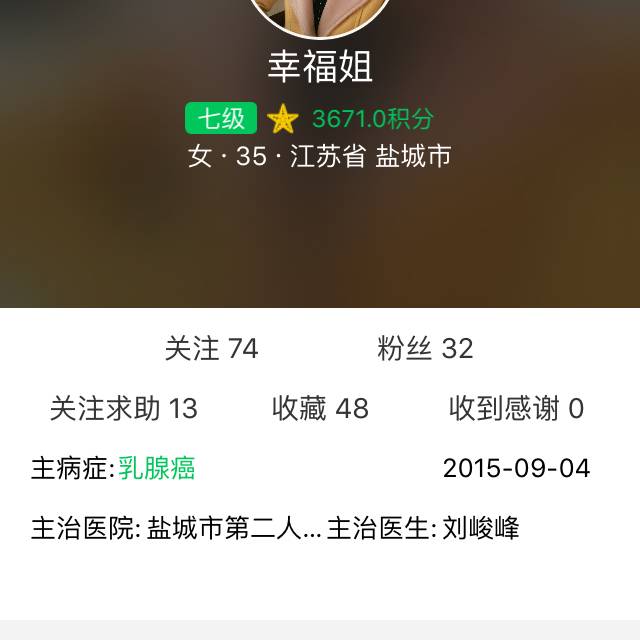Open 关注求助 13 followed help requests
Image resolution: width=640 pixels, height=640 pixels.
tap(124, 408)
